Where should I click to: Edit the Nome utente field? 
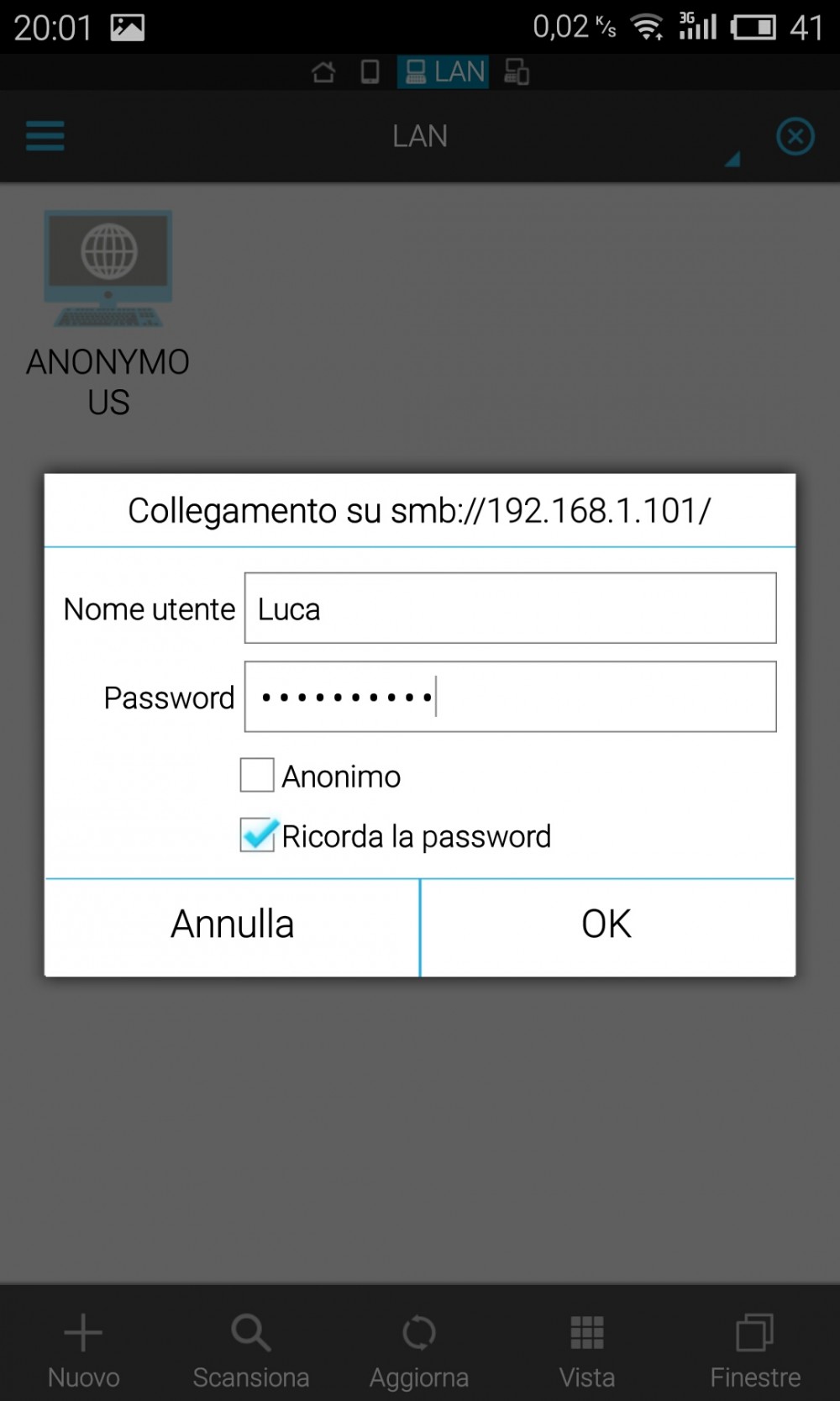(x=510, y=608)
